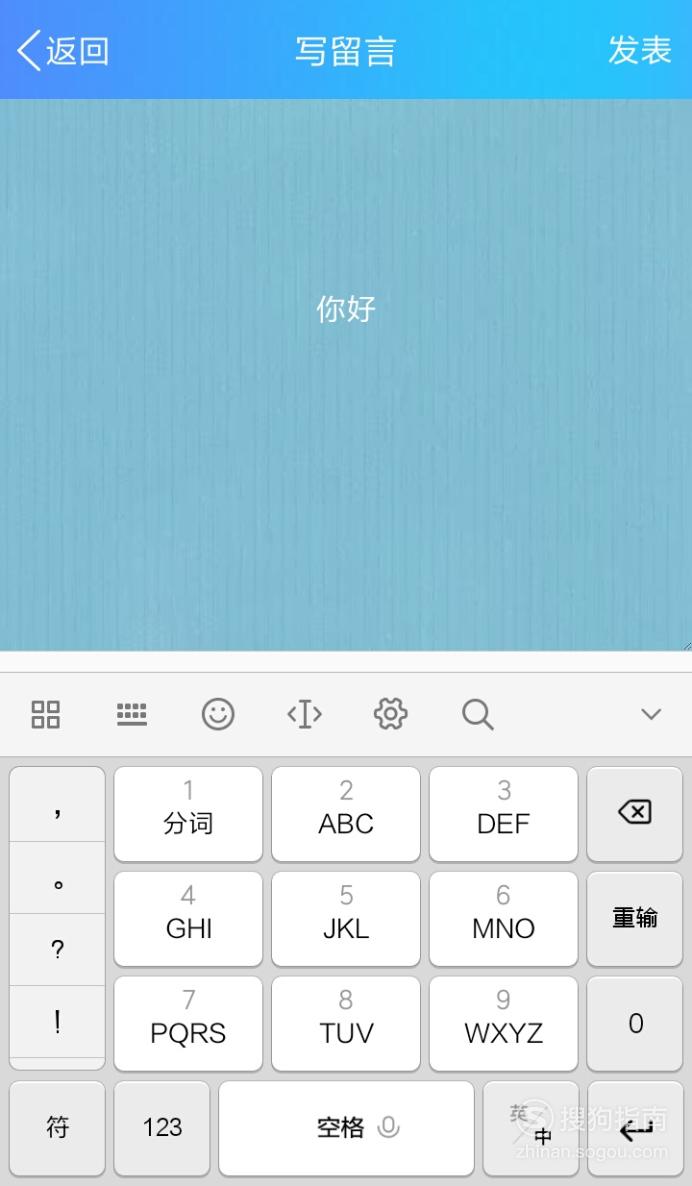The width and height of the screenshot is (692, 1186).
Task: Open symbols with the 符 key
Action: pos(57,1128)
